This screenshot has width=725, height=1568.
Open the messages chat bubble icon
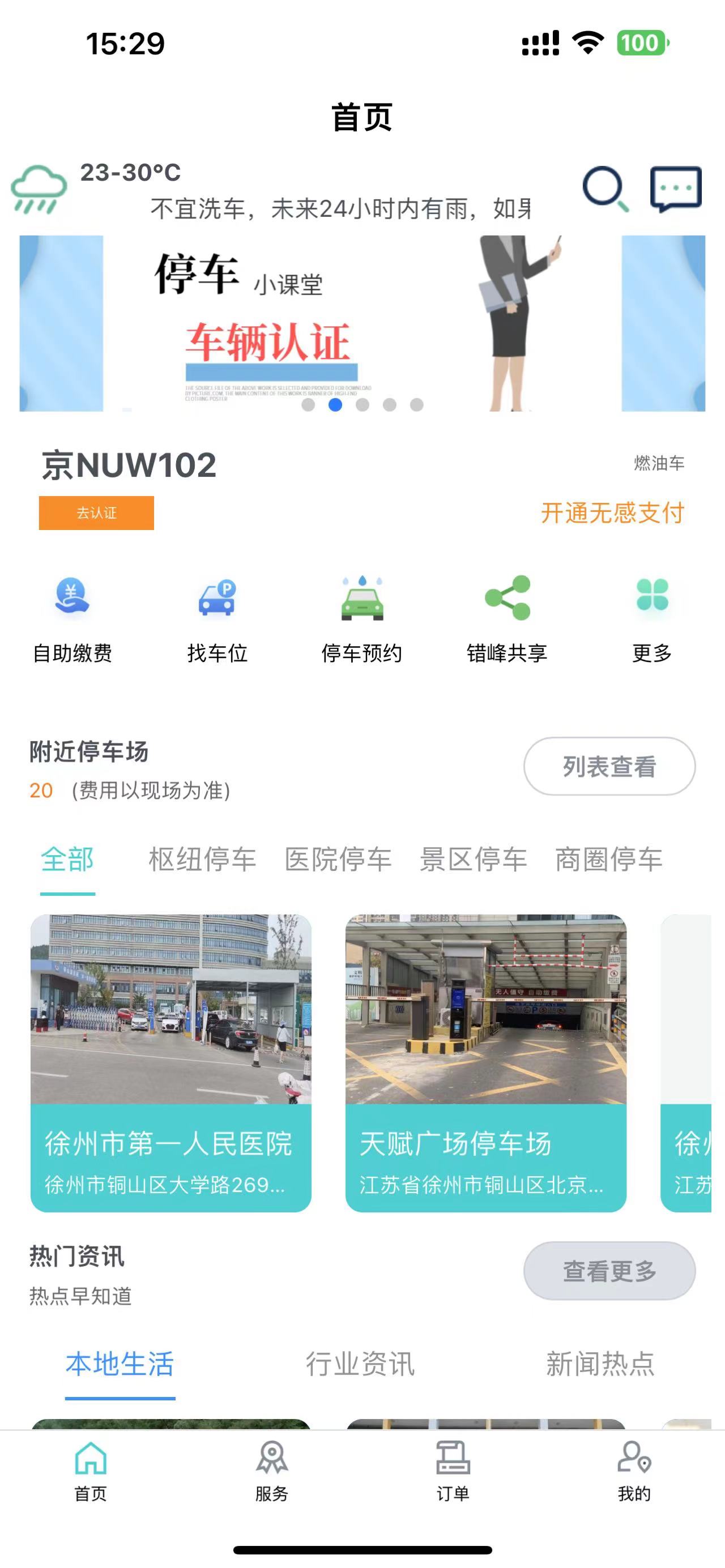[x=676, y=188]
